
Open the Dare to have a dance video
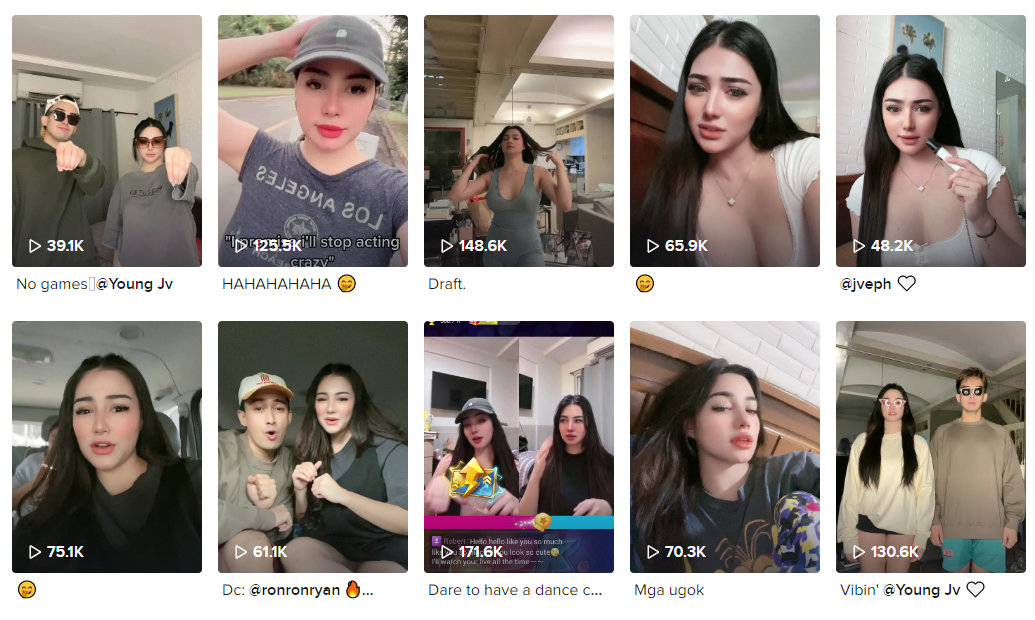tap(519, 446)
